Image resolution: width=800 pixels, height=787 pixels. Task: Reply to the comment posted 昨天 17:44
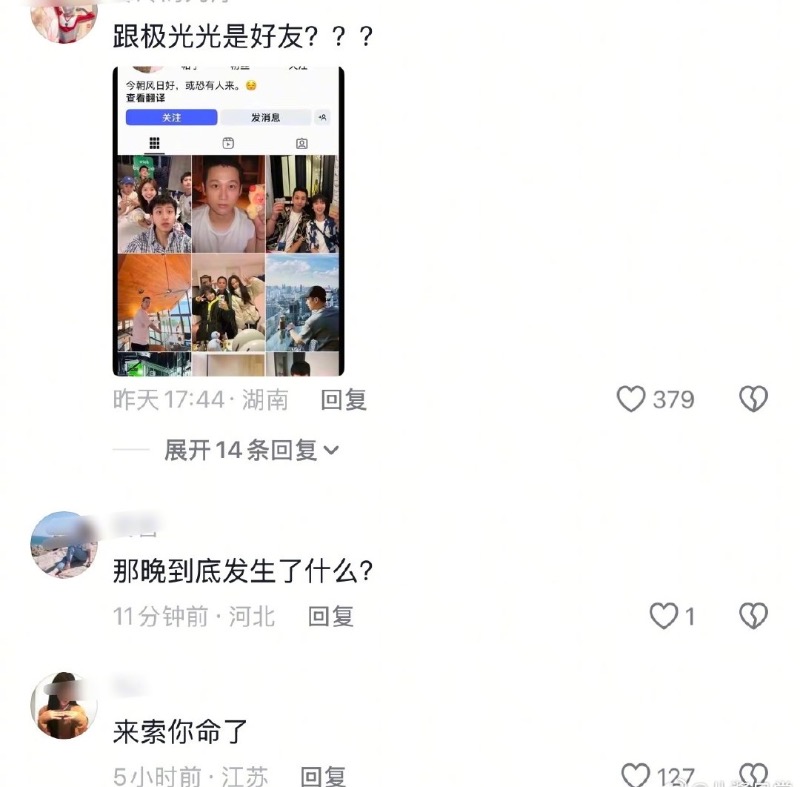[343, 400]
